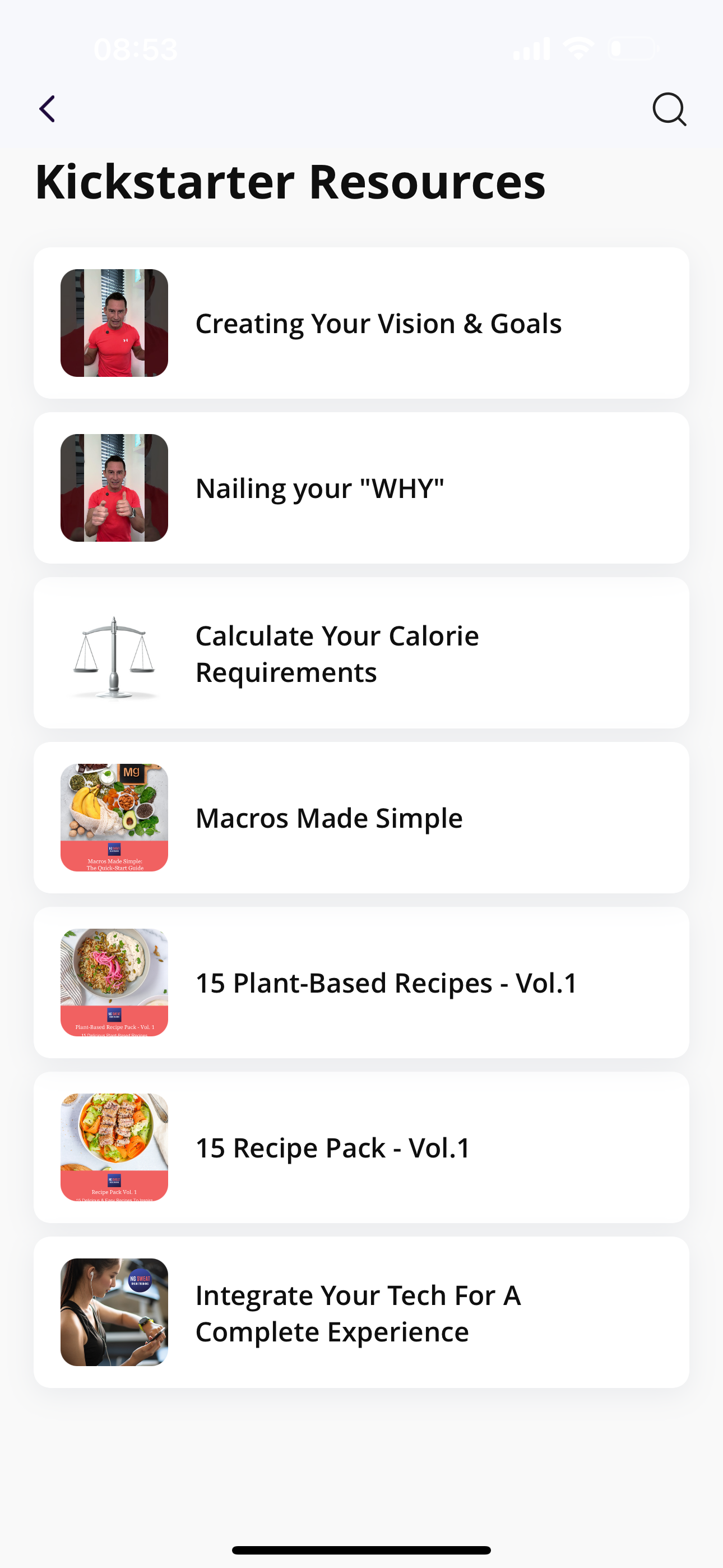Viewport: 723px width, 1568px height.
Task: Open Creating Your Vision & Goals
Action: [x=361, y=323]
